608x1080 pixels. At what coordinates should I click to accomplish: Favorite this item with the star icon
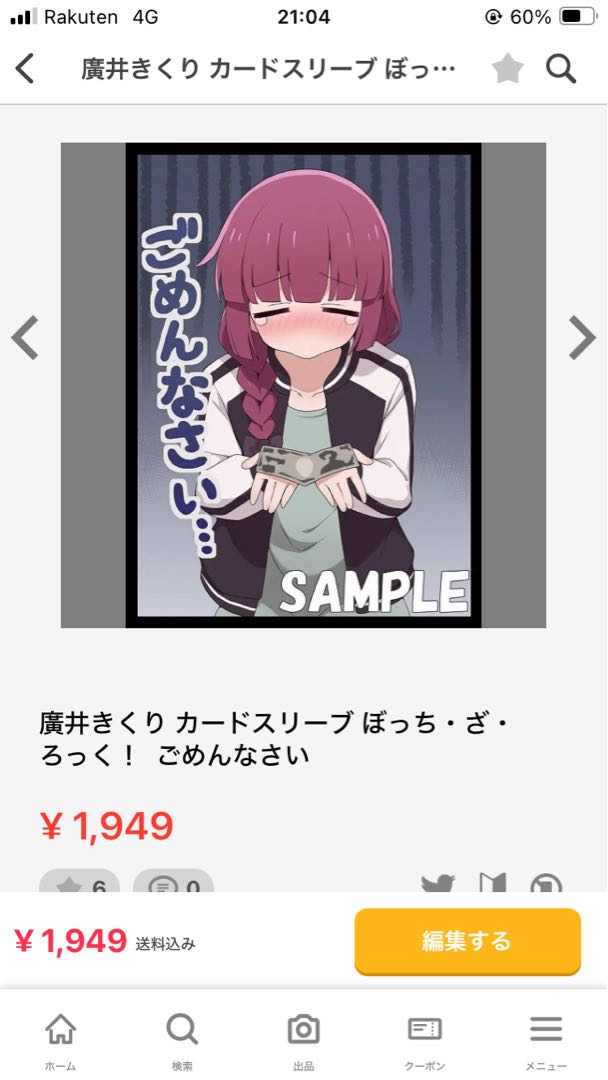(x=507, y=69)
